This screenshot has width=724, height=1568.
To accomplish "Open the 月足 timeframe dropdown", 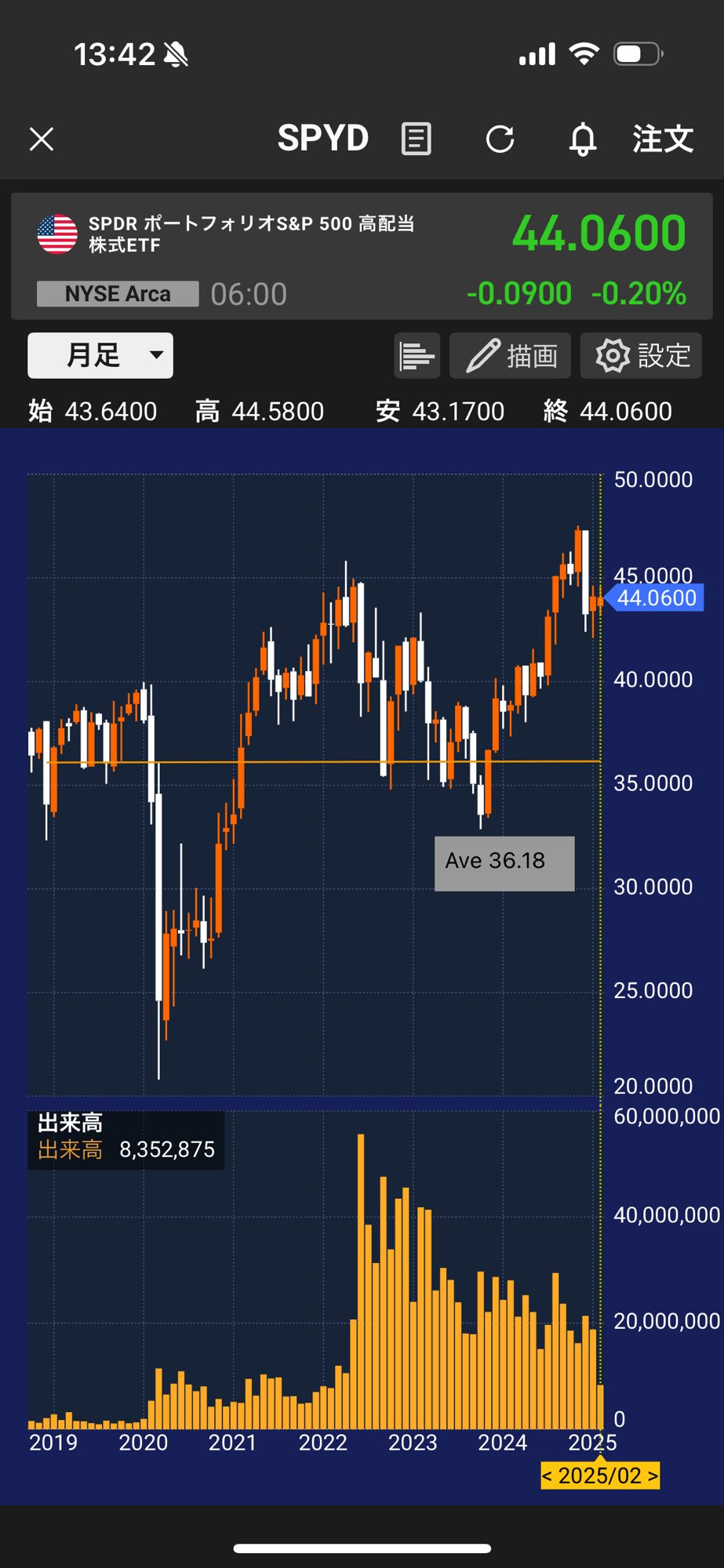I will coord(100,355).
